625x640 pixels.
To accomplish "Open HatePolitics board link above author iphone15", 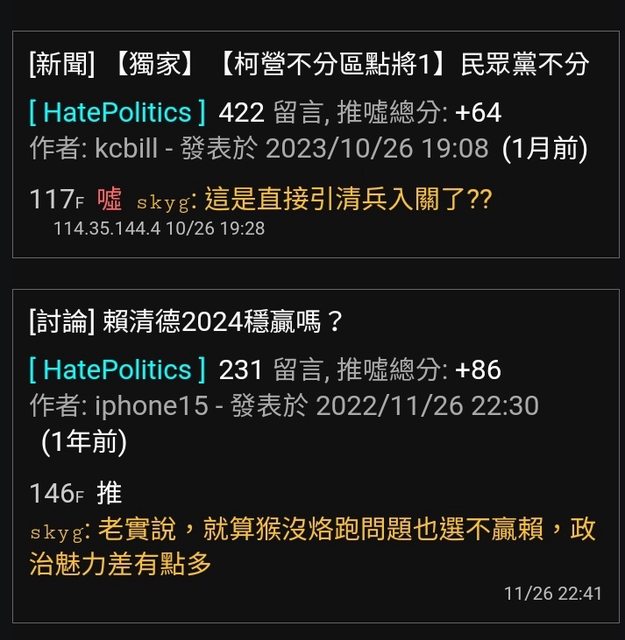I will click(x=119, y=370).
